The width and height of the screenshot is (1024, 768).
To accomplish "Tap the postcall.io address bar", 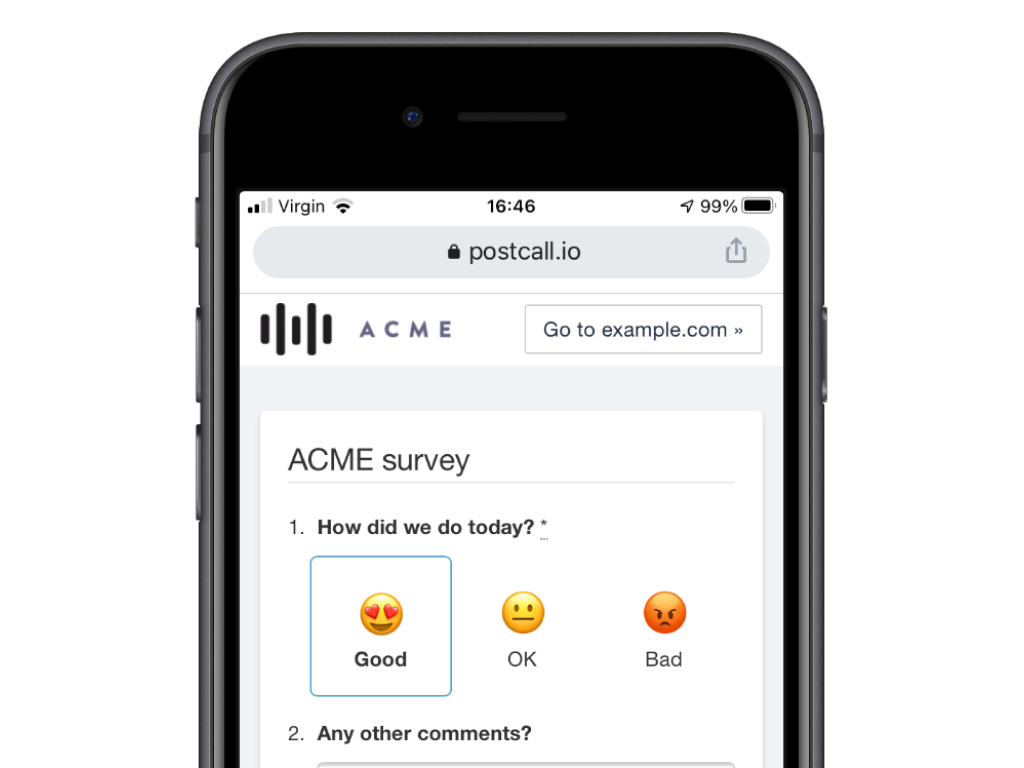I will click(x=514, y=252).
